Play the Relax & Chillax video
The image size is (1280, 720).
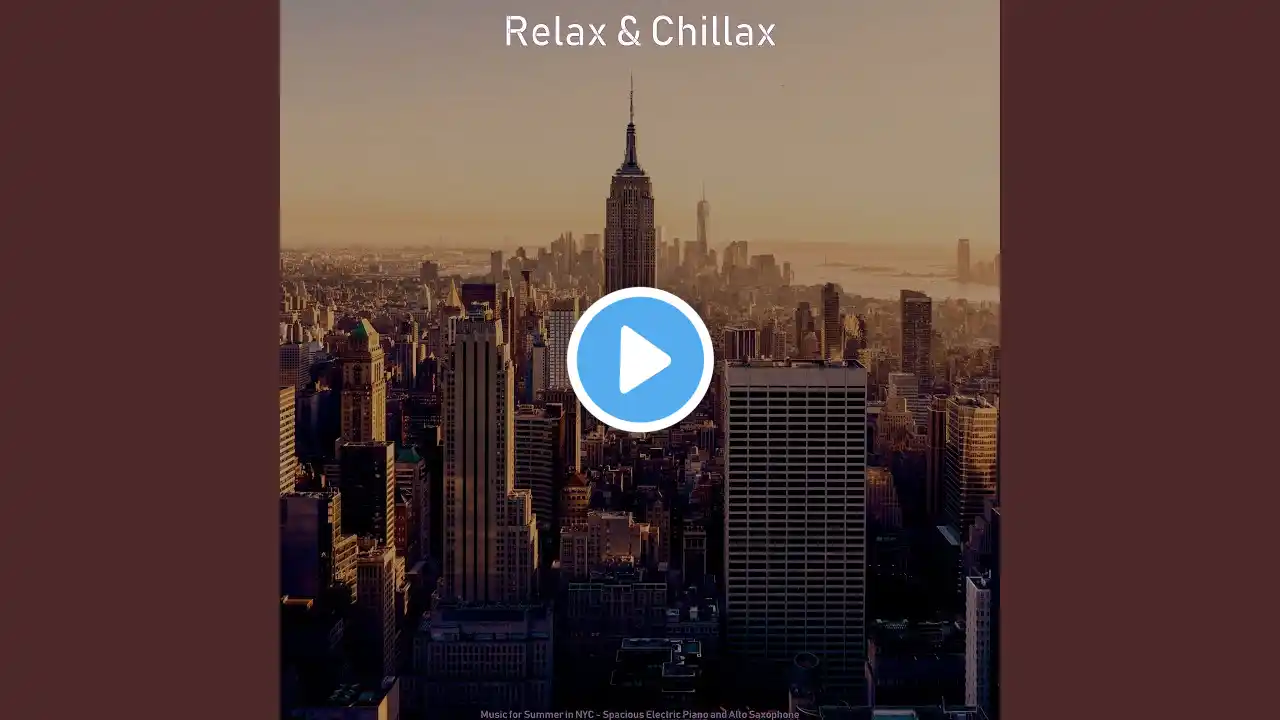640,360
